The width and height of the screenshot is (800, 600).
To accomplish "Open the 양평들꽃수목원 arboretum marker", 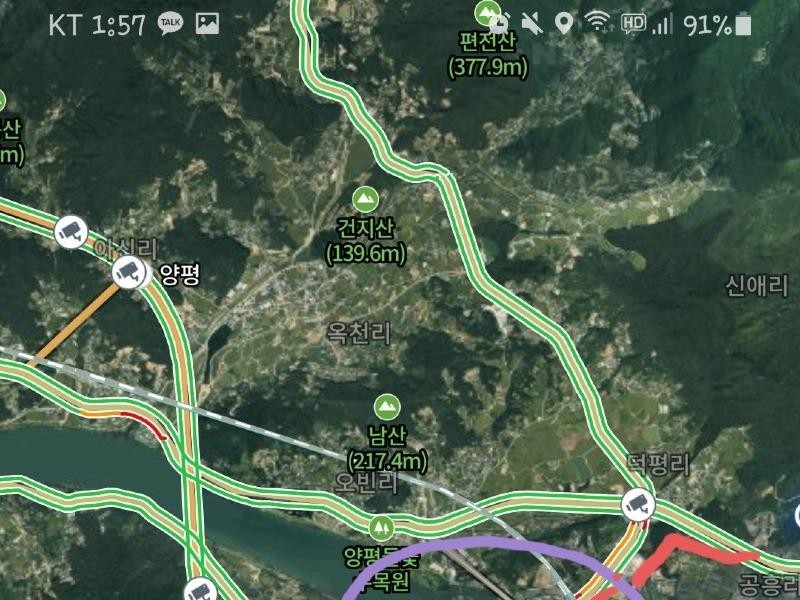I will tap(380, 527).
